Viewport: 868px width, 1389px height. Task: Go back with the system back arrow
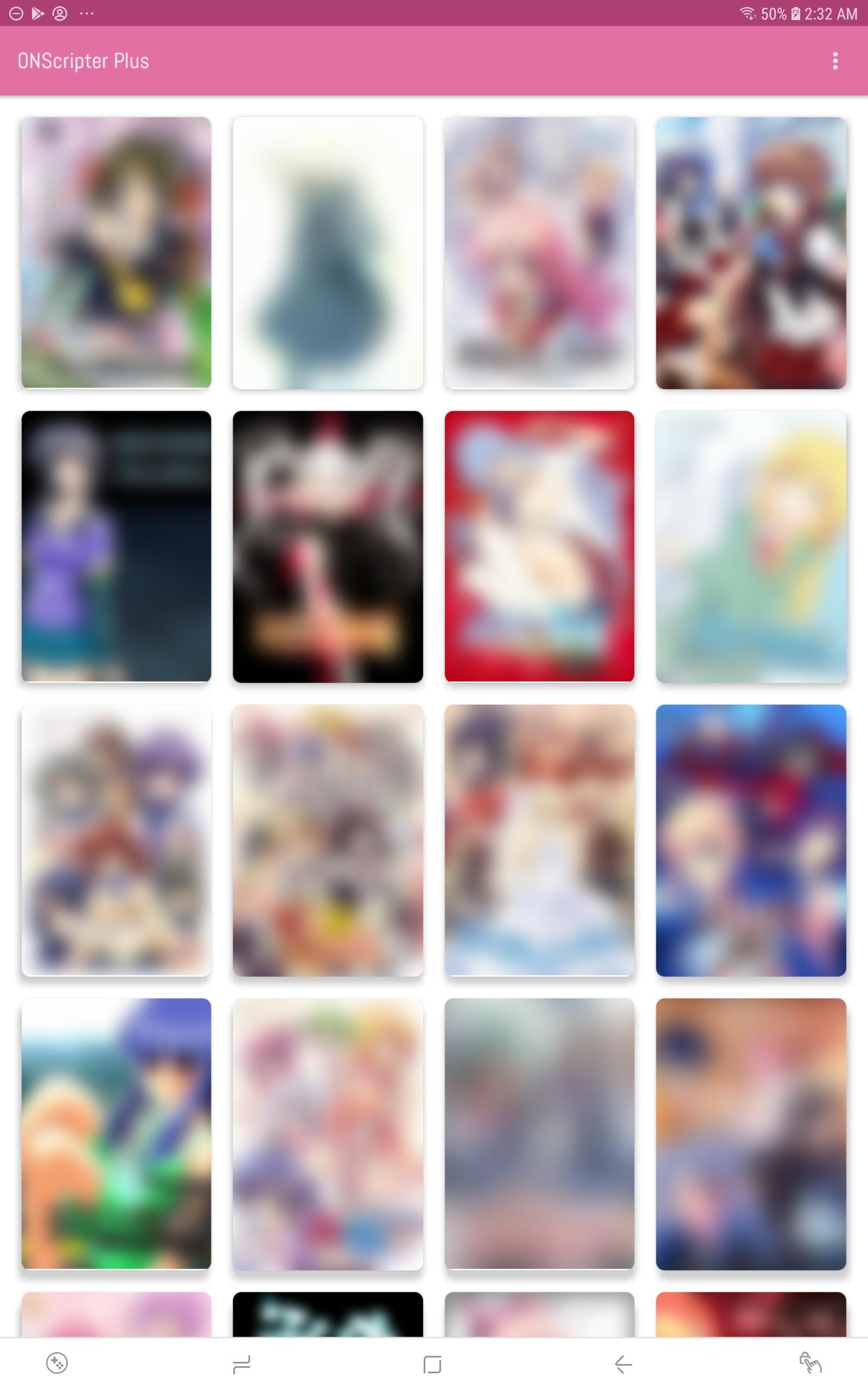[623, 1363]
